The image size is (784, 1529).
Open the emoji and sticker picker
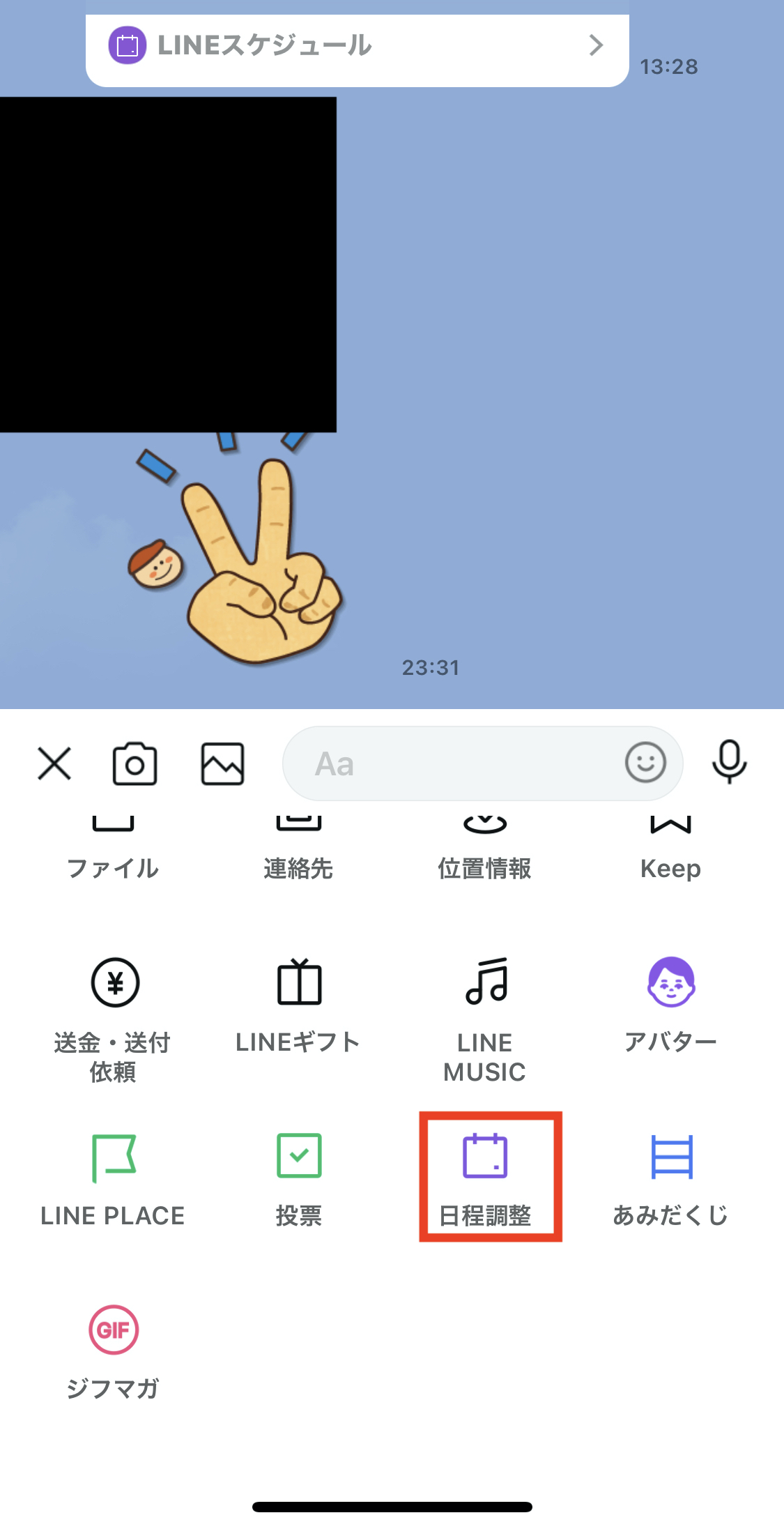[645, 763]
